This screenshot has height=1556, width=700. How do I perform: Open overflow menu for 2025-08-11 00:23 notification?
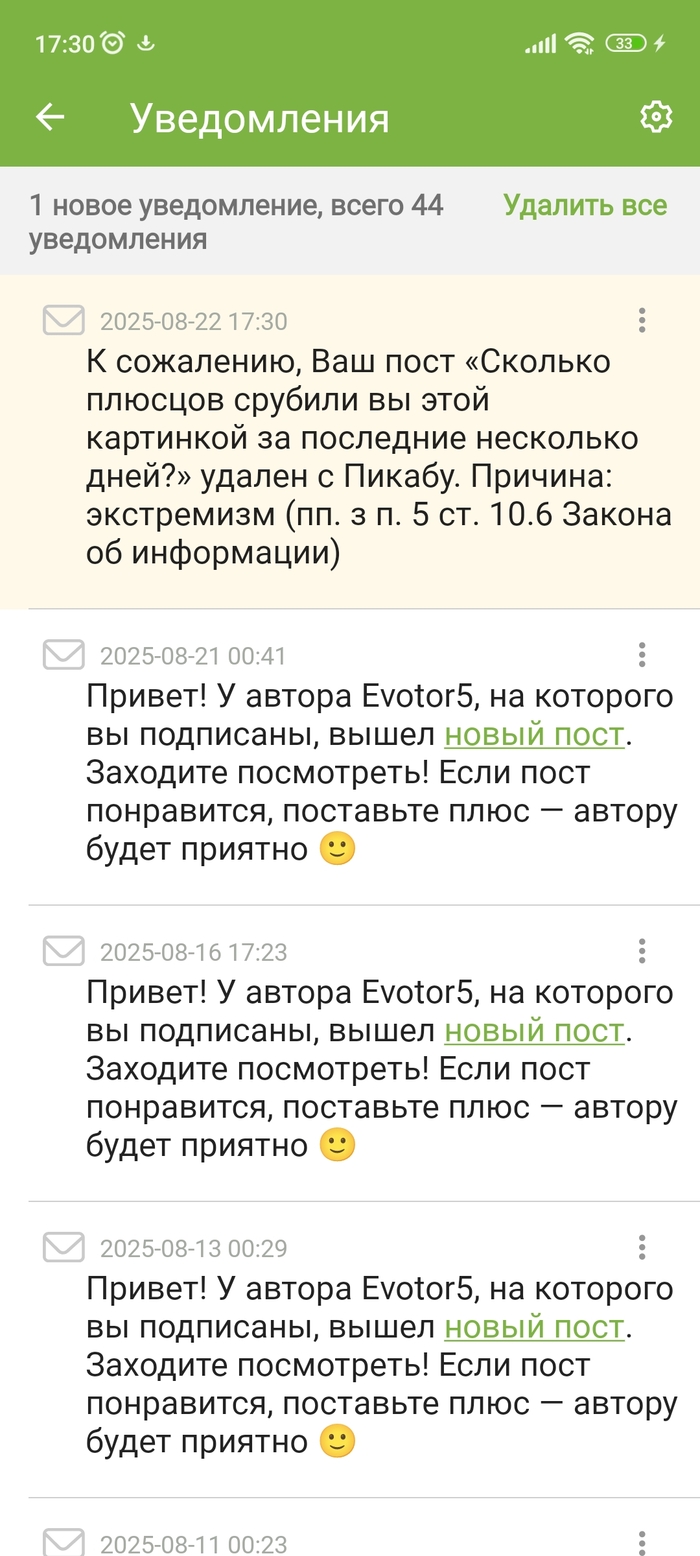pos(641,1541)
